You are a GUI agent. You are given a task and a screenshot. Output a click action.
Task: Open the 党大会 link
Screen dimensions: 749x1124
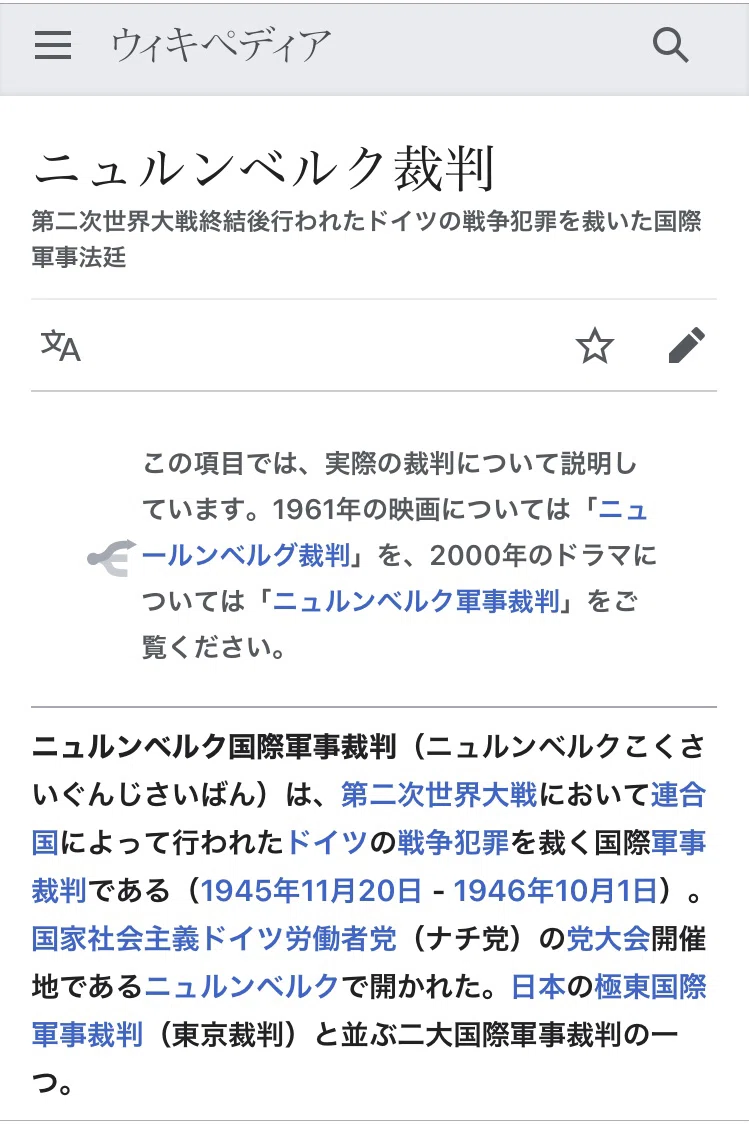click(x=609, y=939)
